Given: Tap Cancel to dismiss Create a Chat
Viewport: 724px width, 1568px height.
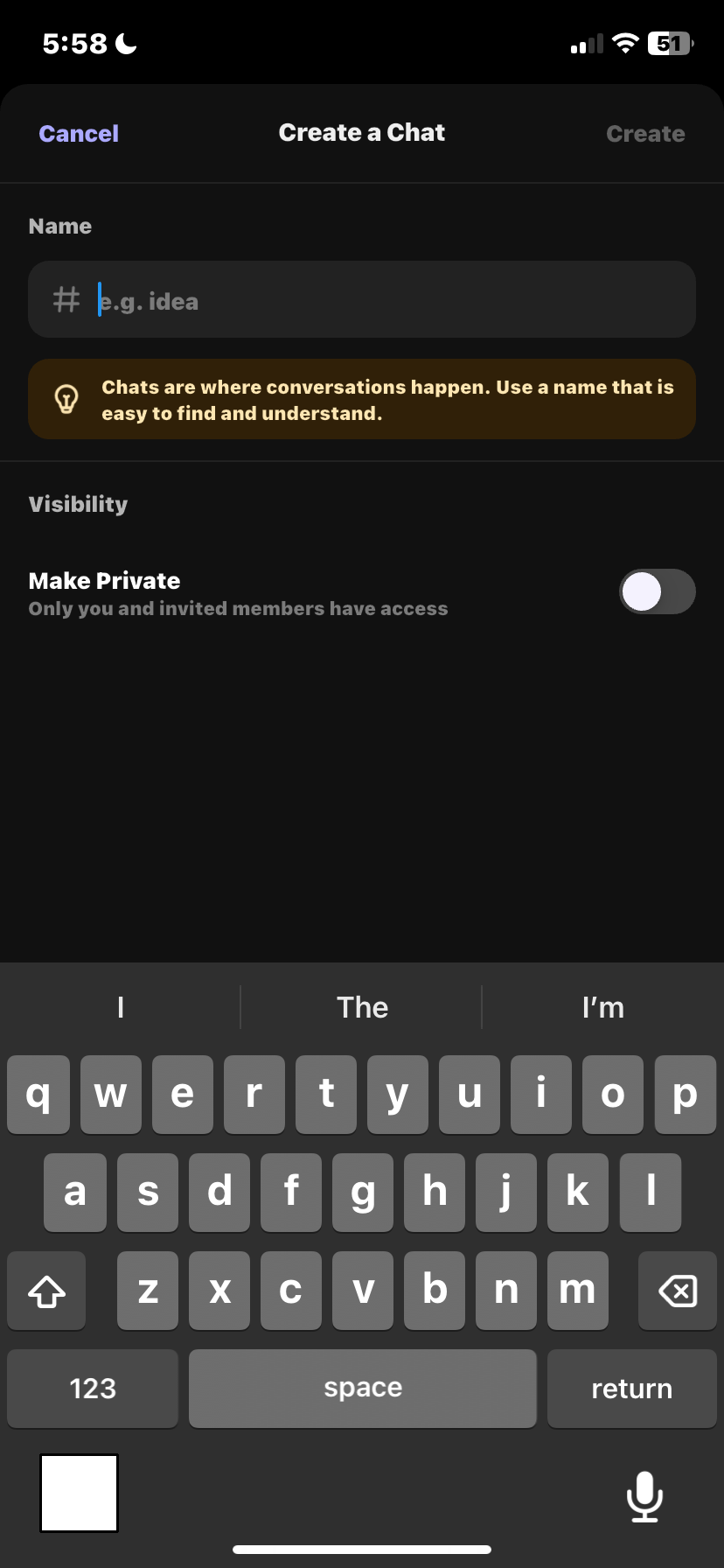Looking at the screenshot, I should pyautogui.click(x=79, y=133).
